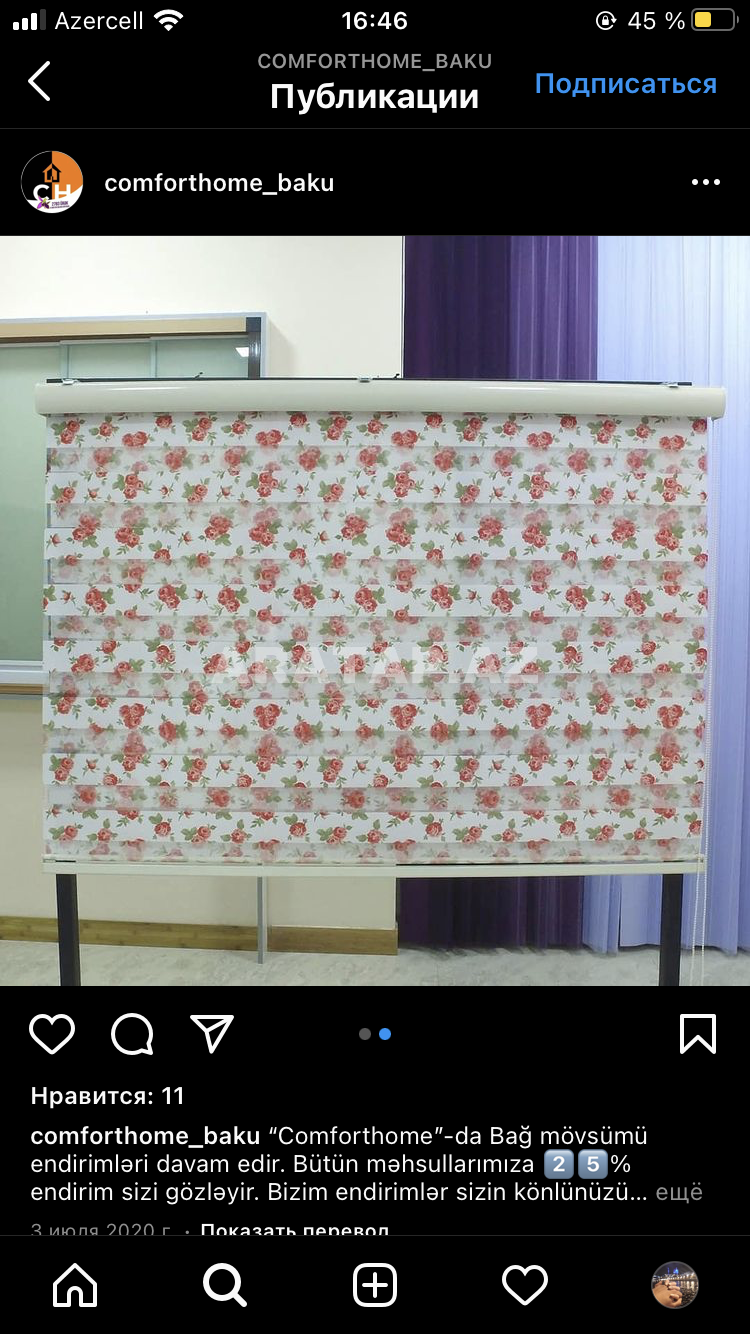Image resolution: width=750 pixels, height=1334 pixels.
Task: Like the post with the heart icon
Action: point(52,1034)
